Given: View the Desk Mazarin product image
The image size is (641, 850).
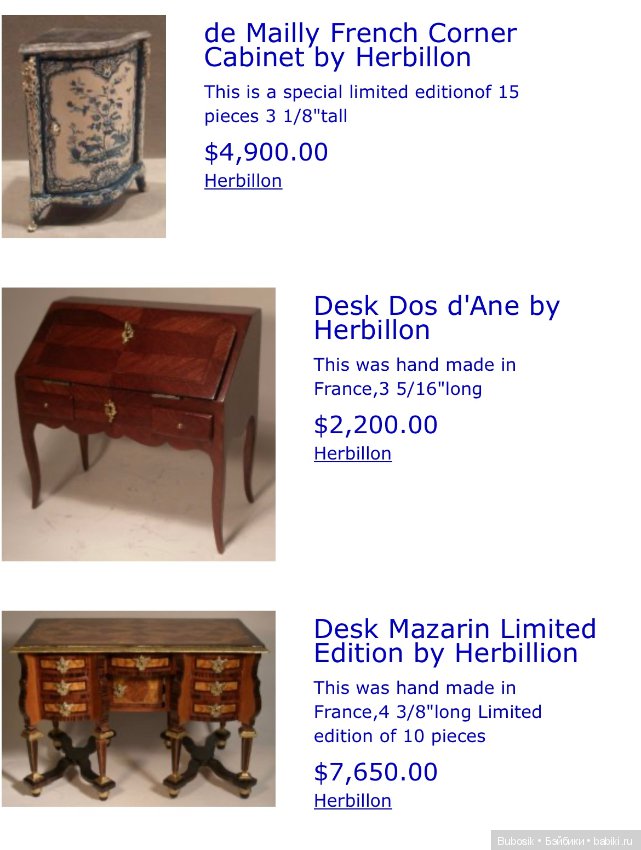Looking at the screenshot, I should point(138,708).
